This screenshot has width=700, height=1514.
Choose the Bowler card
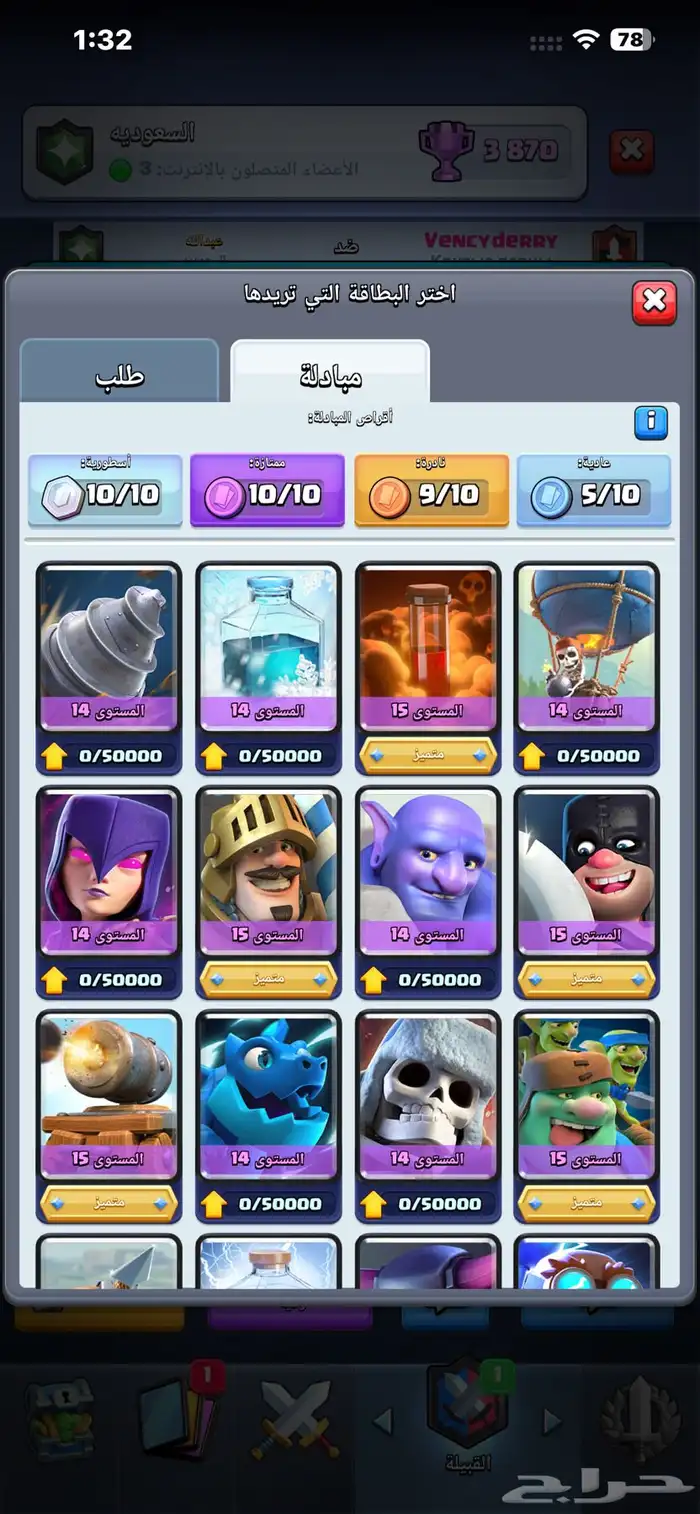[428, 892]
